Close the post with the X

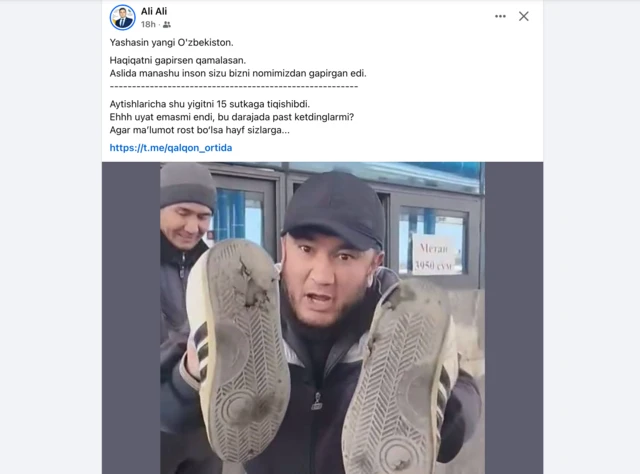(x=523, y=16)
